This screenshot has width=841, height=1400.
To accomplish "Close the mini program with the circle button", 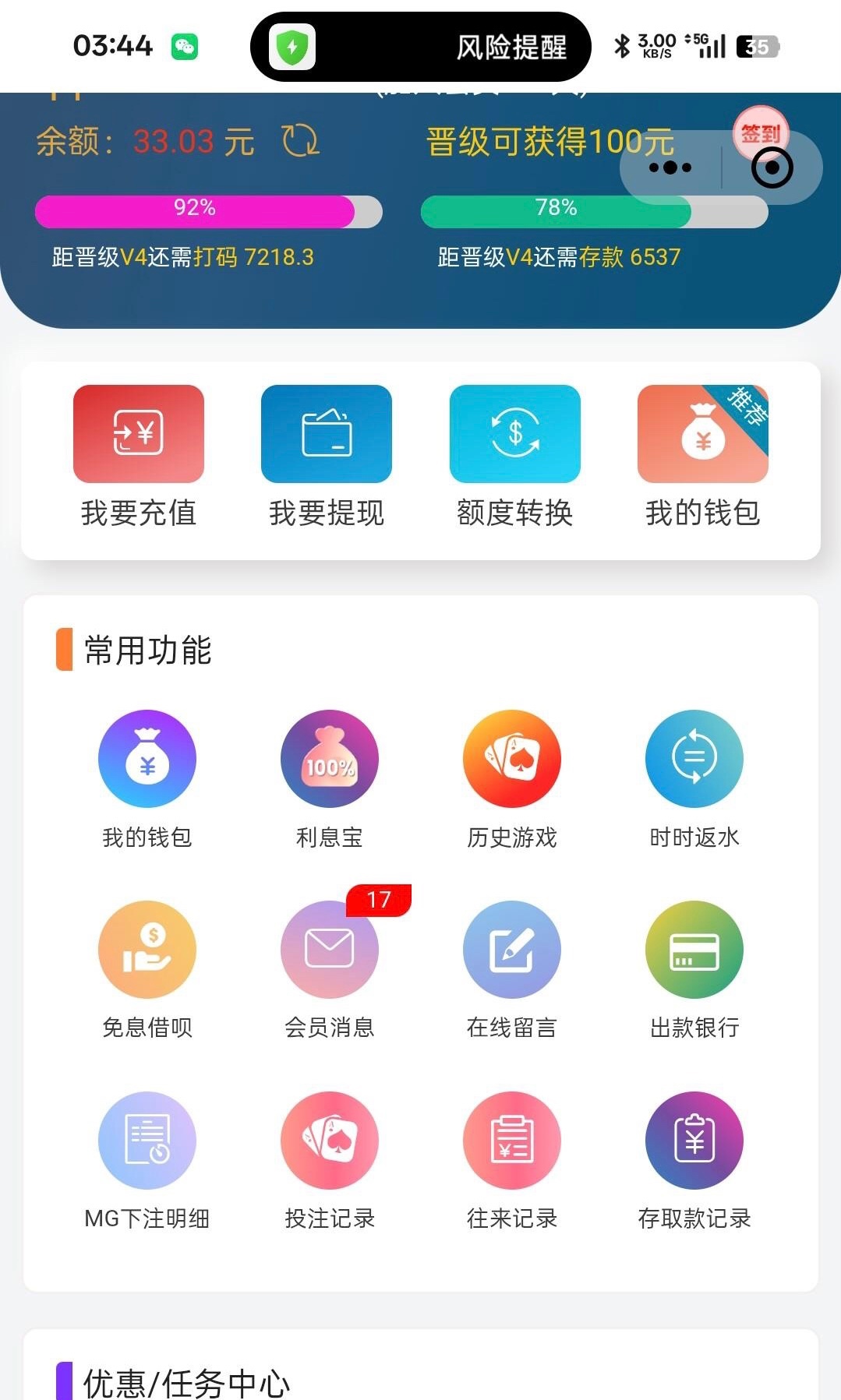I will (x=772, y=168).
